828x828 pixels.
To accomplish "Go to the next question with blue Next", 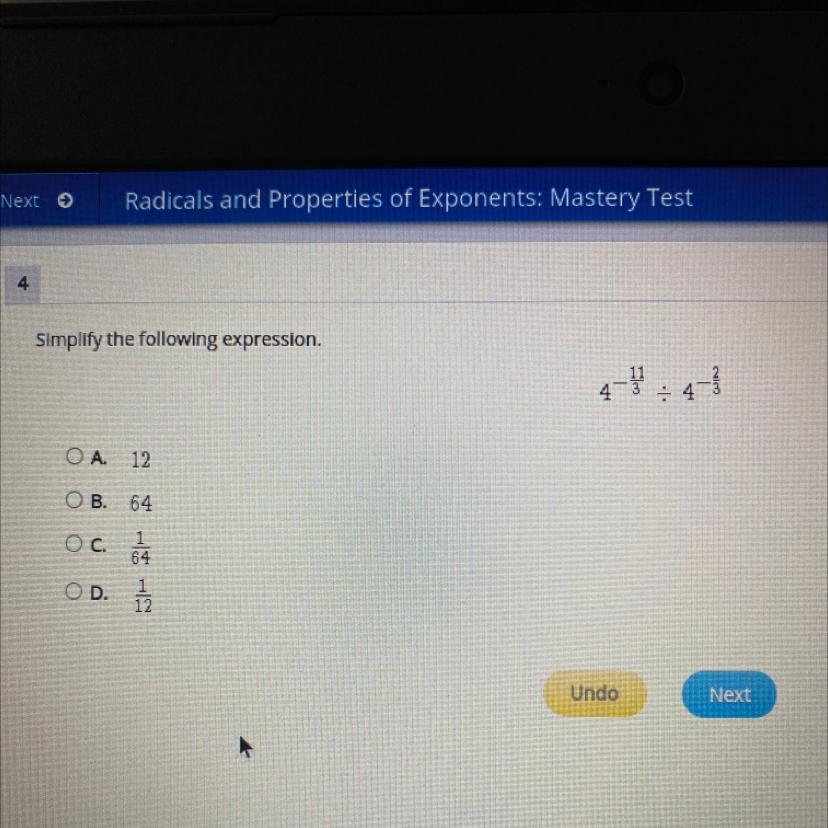I will point(729,694).
